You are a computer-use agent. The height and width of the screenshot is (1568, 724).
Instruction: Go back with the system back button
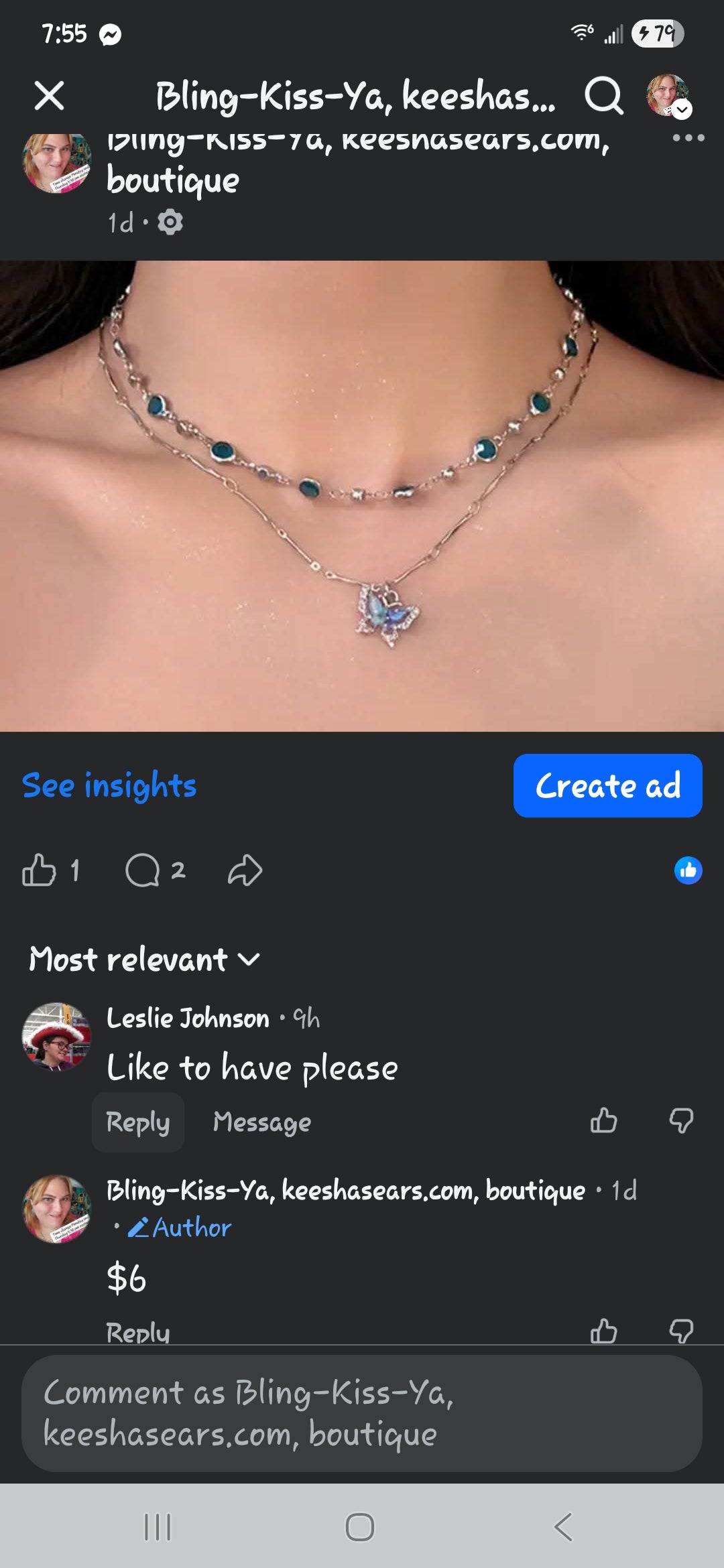click(563, 1527)
